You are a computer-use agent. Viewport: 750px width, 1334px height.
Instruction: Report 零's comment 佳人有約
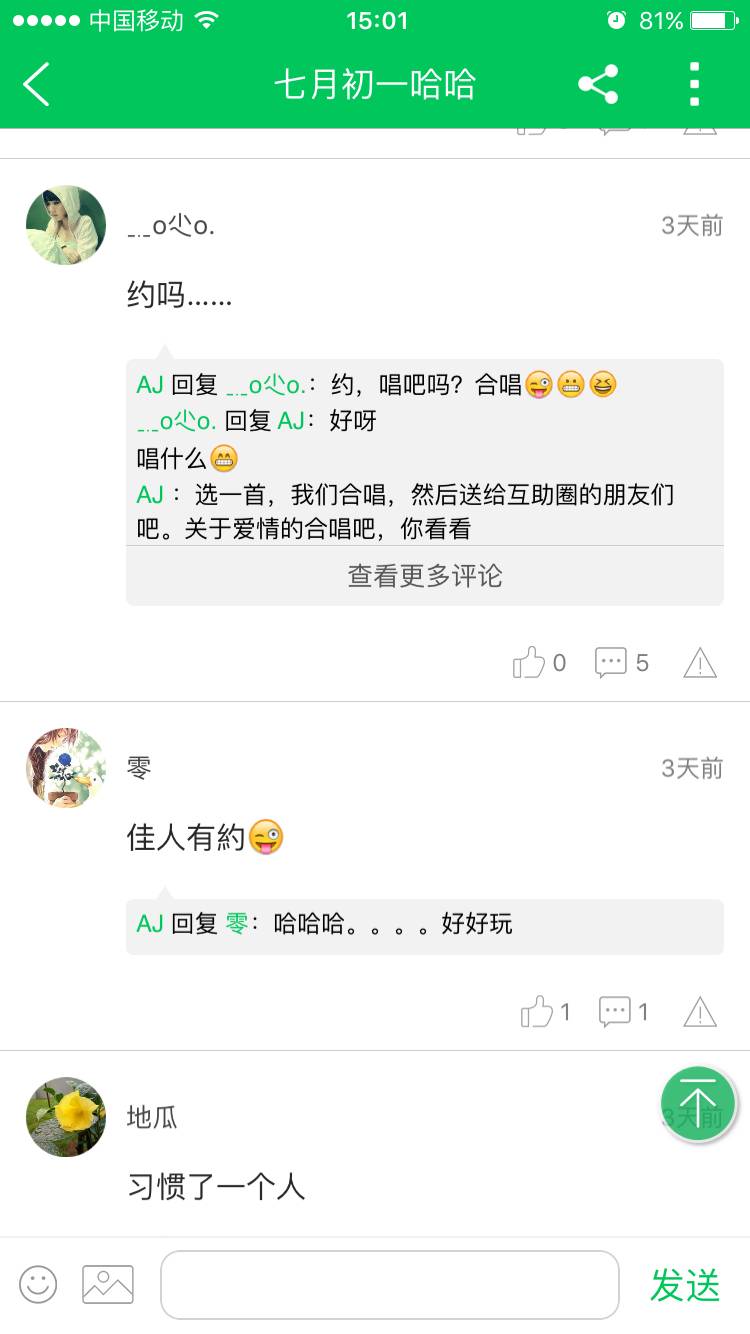(x=700, y=1012)
